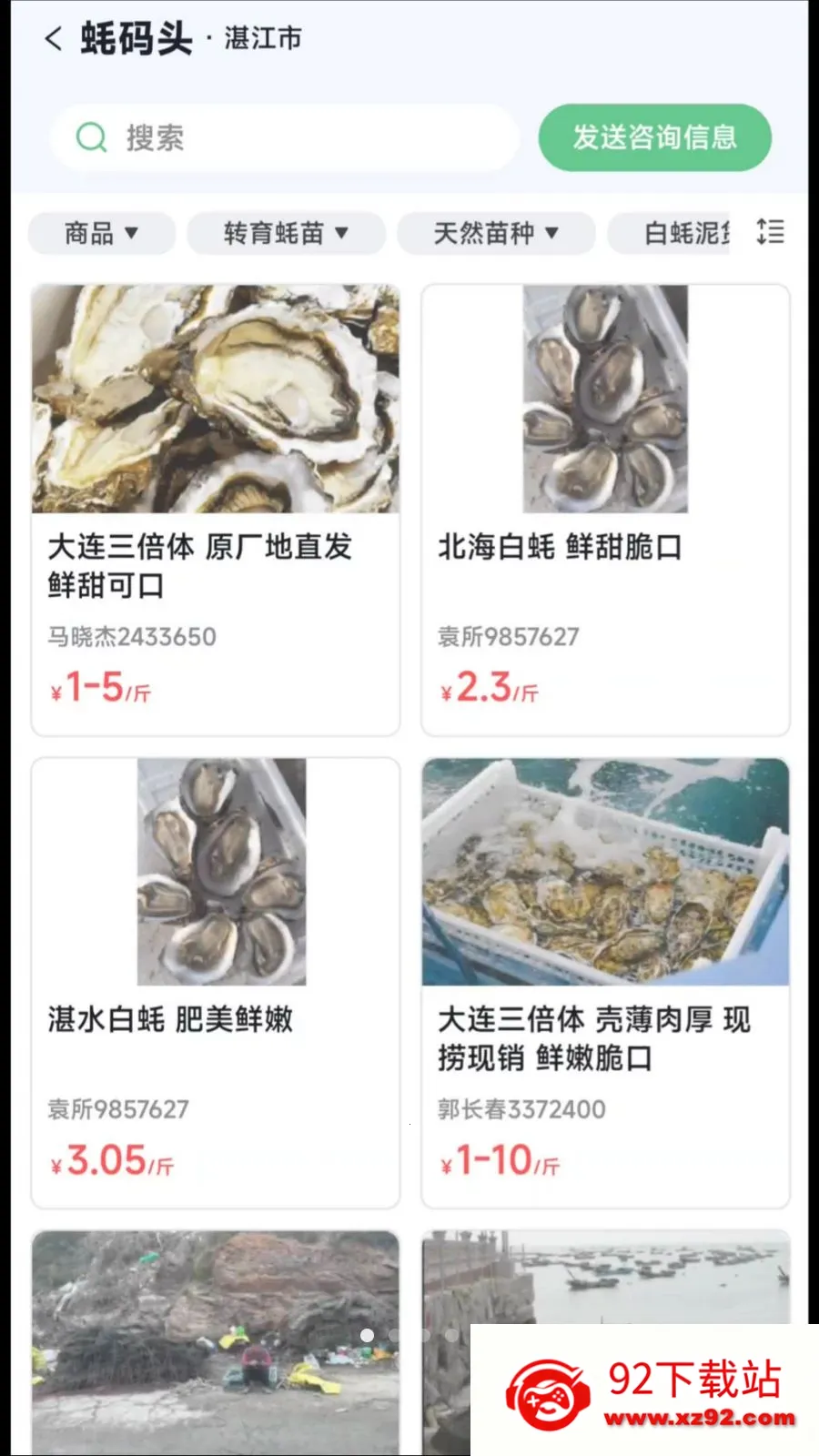Tap the 发送咨询信息 button

[x=654, y=137]
